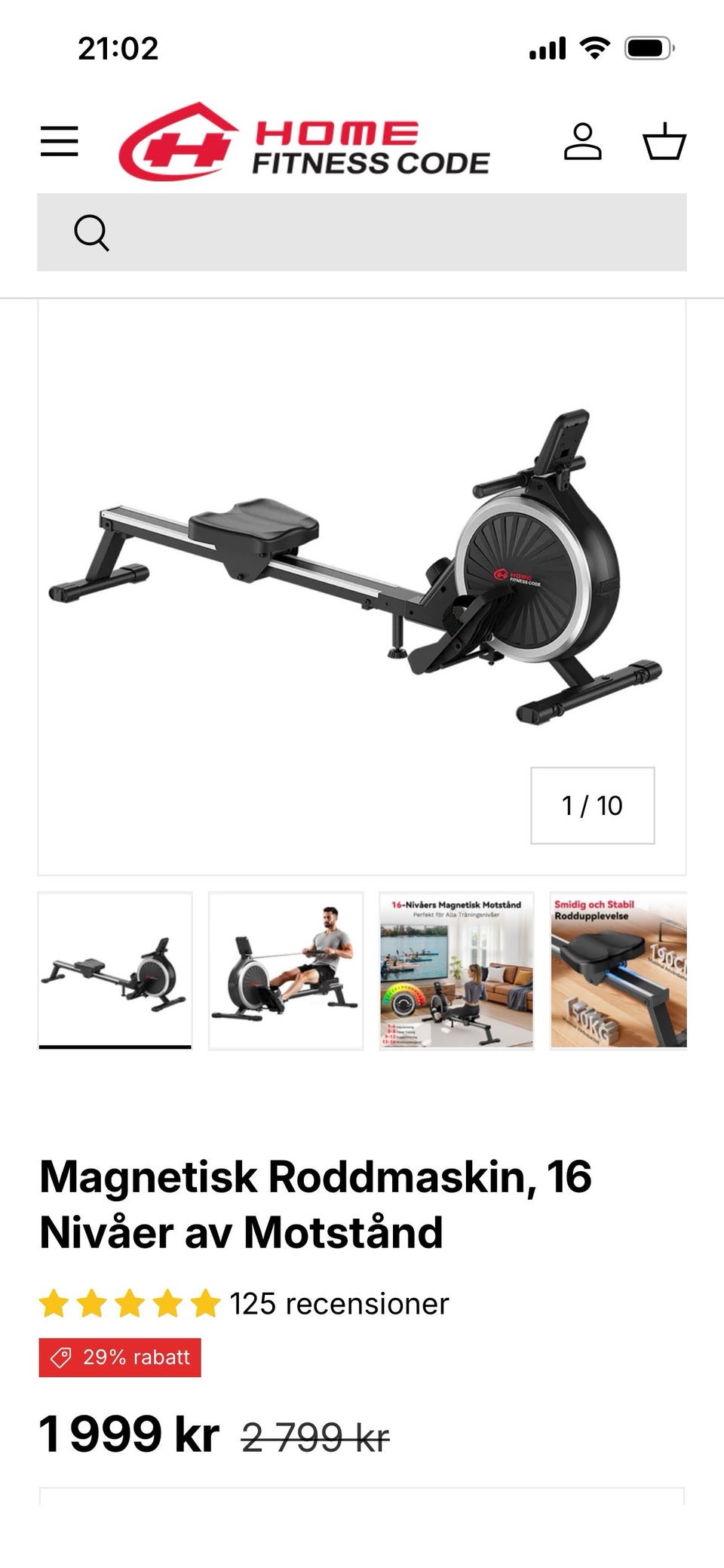Screen dimensions: 724x1568
Task: View the shopping basket
Action: tap(664, 141)
